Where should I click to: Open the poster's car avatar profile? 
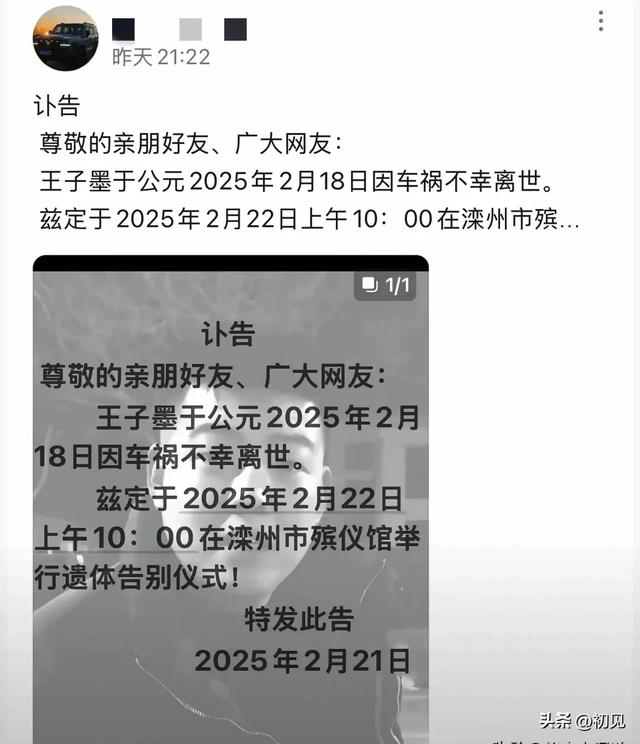66,38
